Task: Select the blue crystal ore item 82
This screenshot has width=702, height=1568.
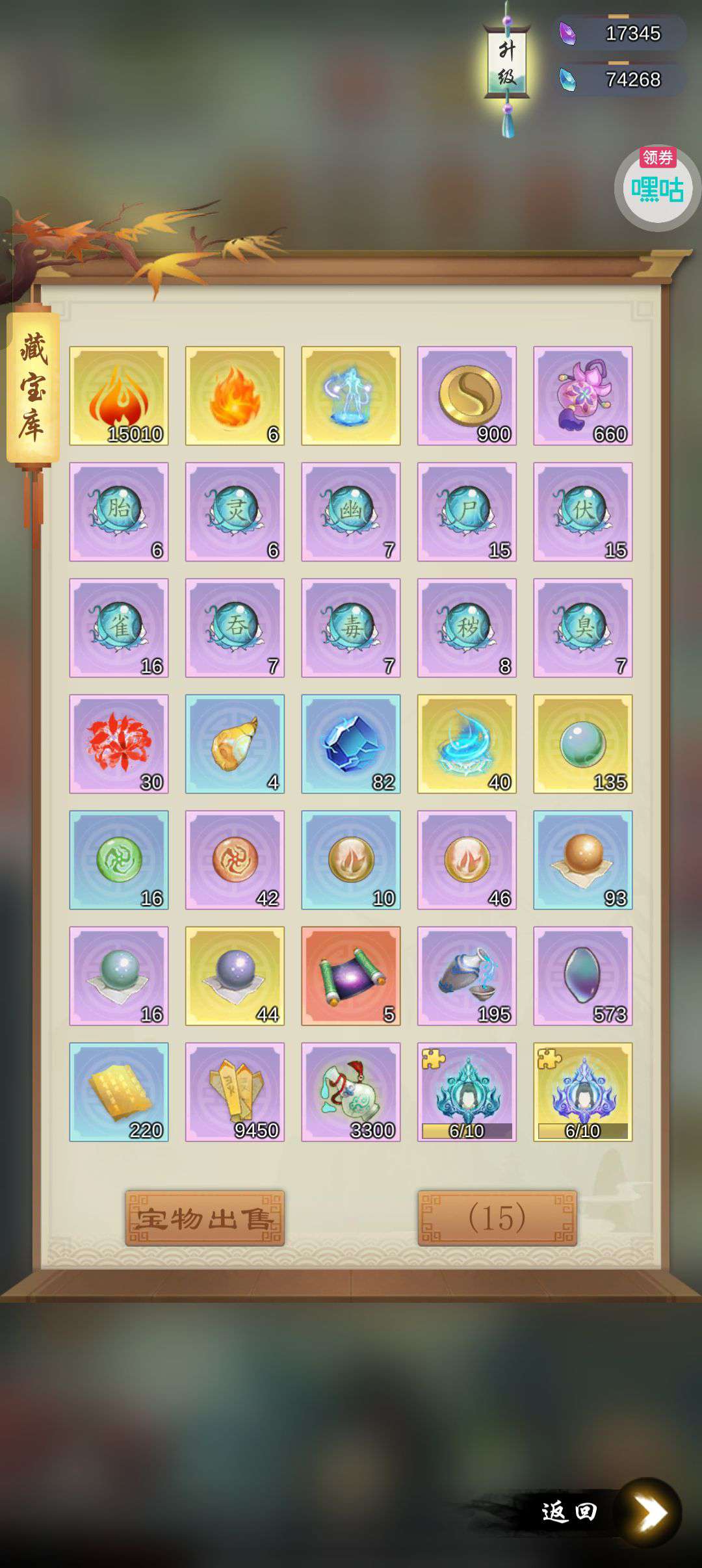Action: tap(351, 744)
